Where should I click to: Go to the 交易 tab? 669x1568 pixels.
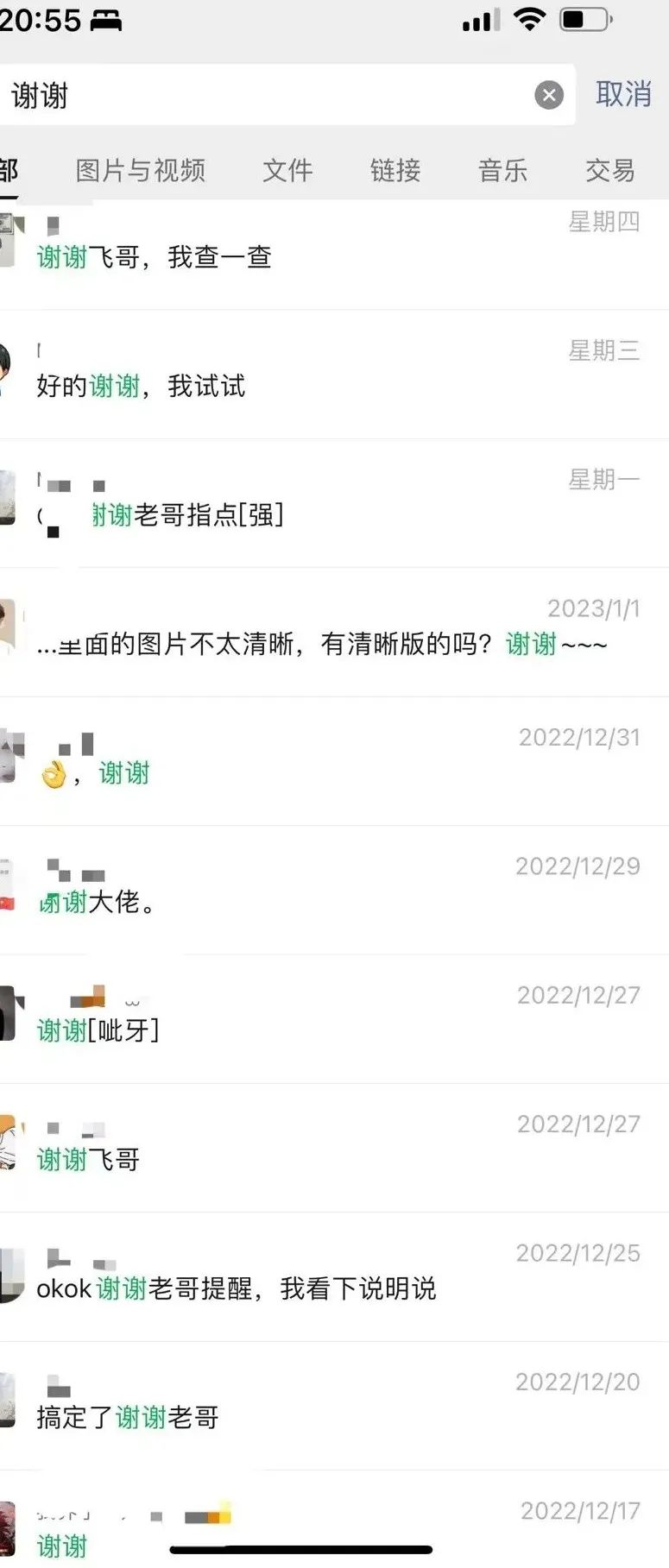(610, 170)
